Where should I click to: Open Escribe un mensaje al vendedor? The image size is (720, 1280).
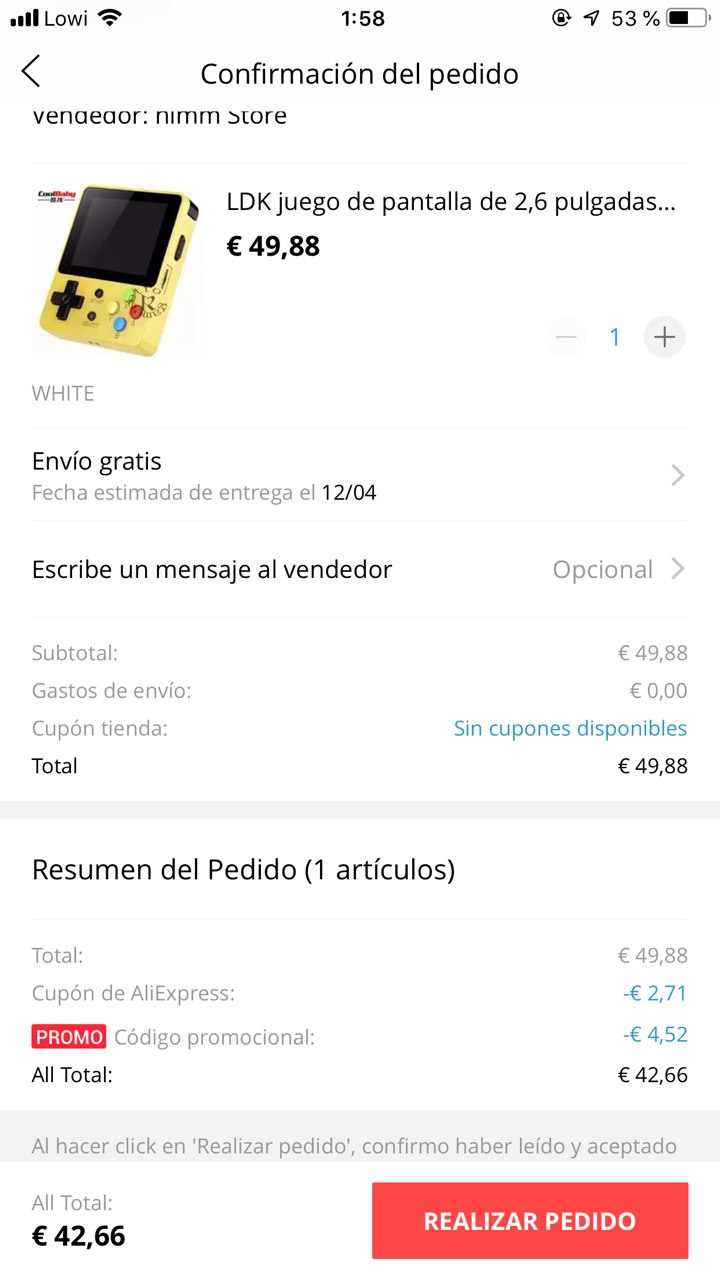pyautogui.click(x=358, y=570)
